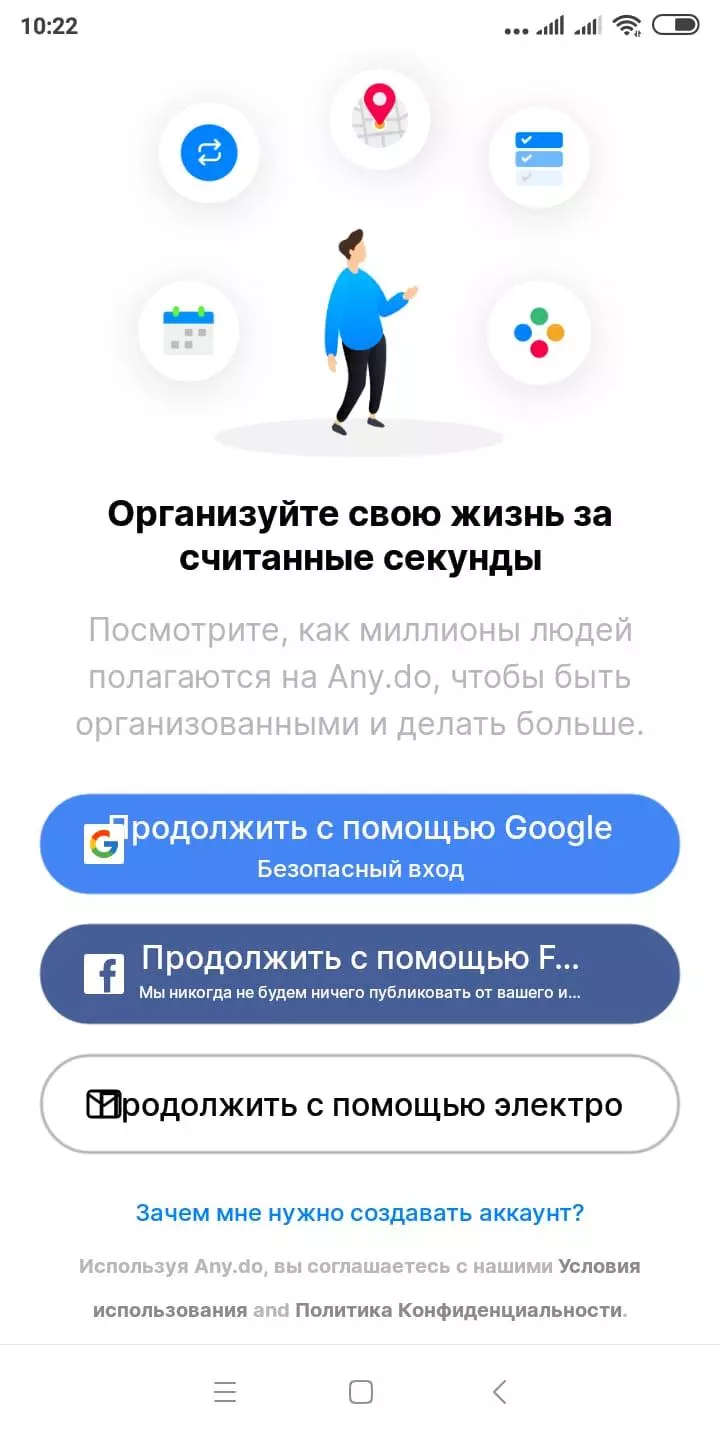Open the Политика Конфиденциальности link
Screen dimensions: 720x1440
458,1310
